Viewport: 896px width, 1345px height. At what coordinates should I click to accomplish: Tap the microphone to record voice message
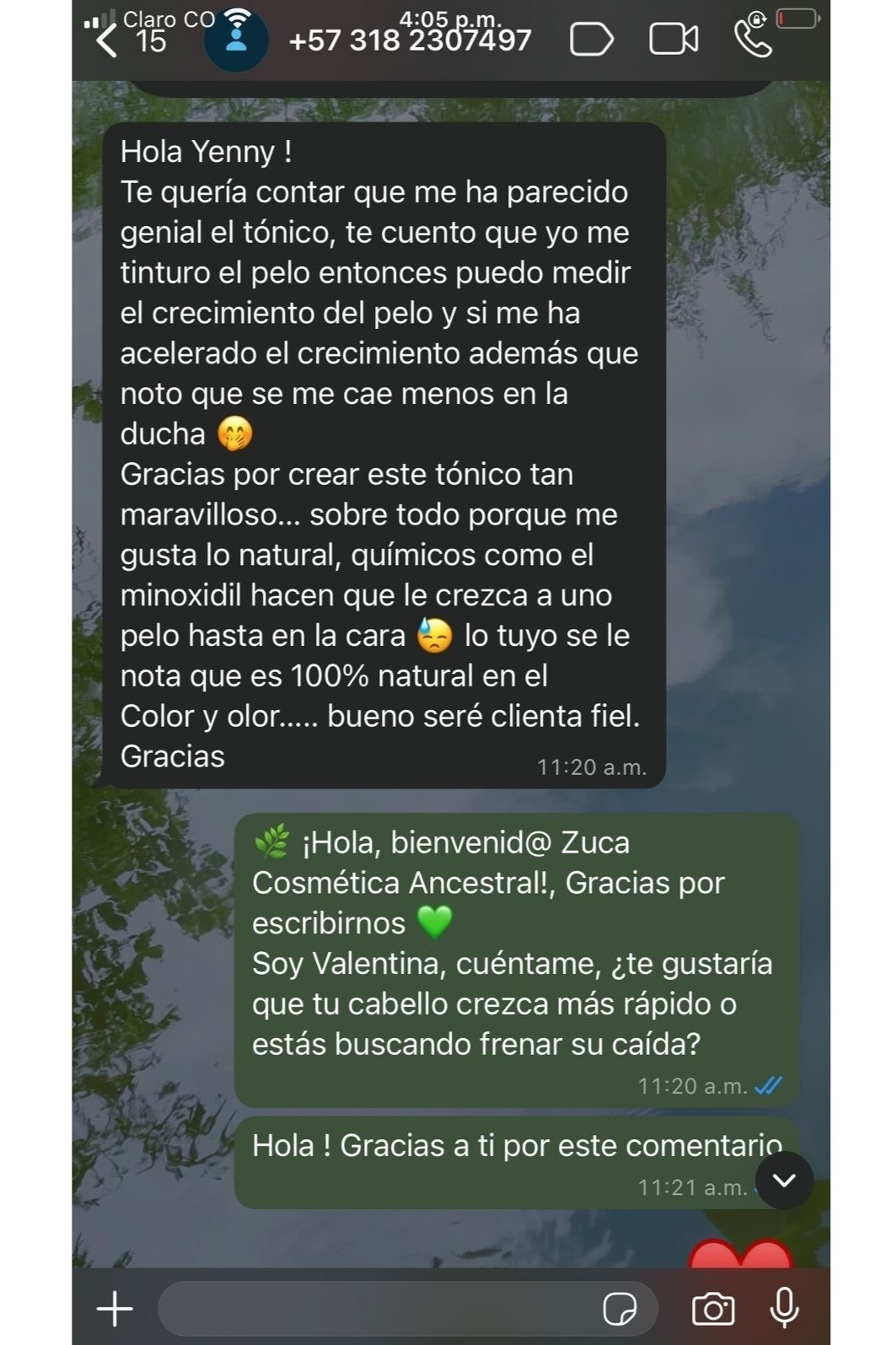coord(784,1308)
